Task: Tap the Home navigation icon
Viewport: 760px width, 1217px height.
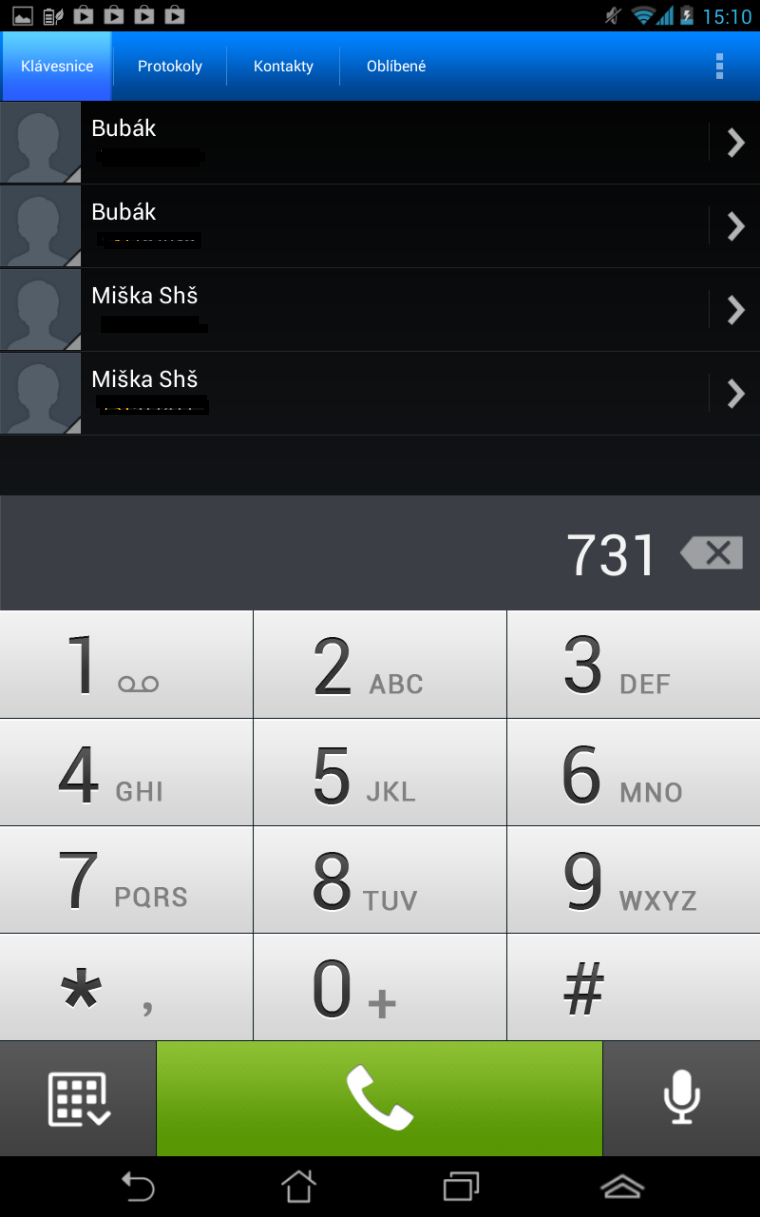Action: pos(300,1186)
